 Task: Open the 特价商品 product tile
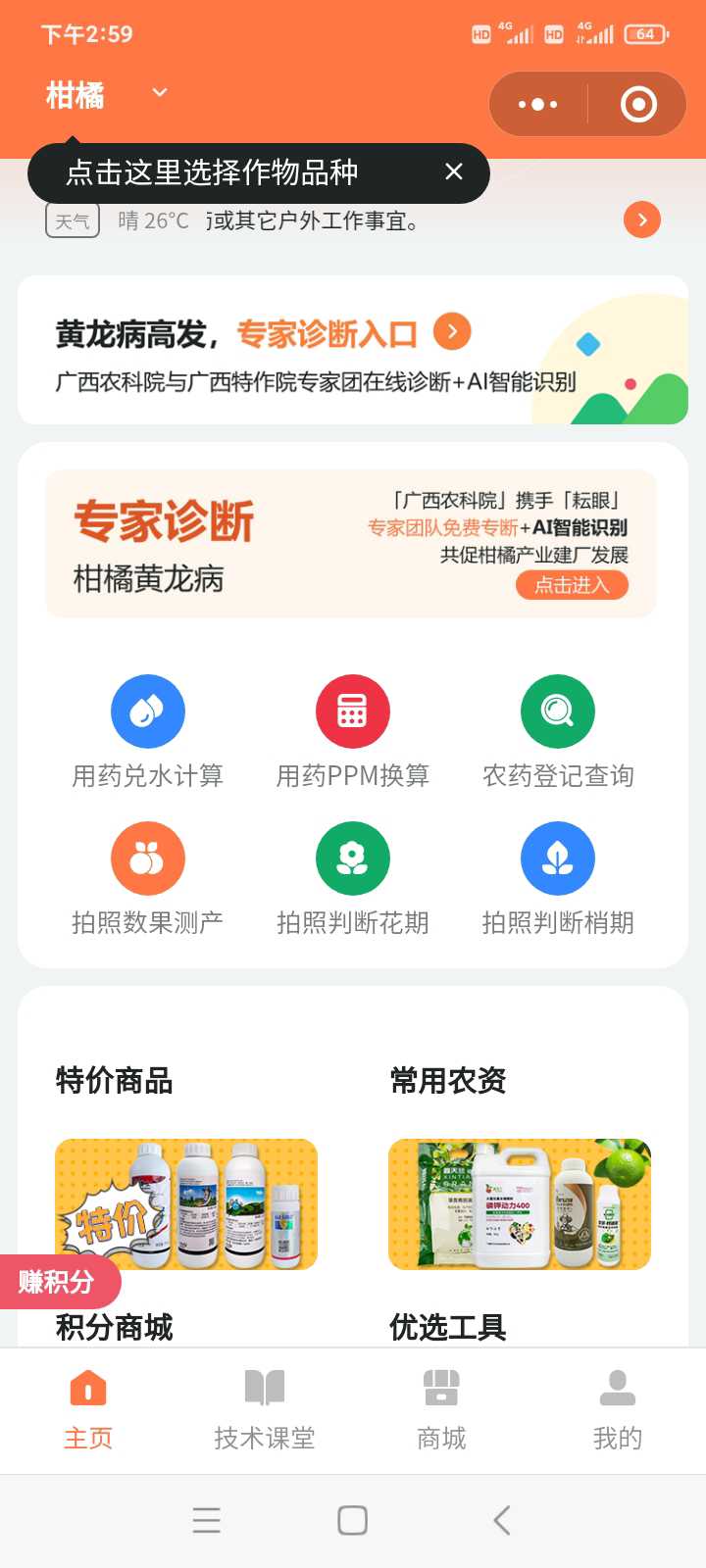[186, 1203]
